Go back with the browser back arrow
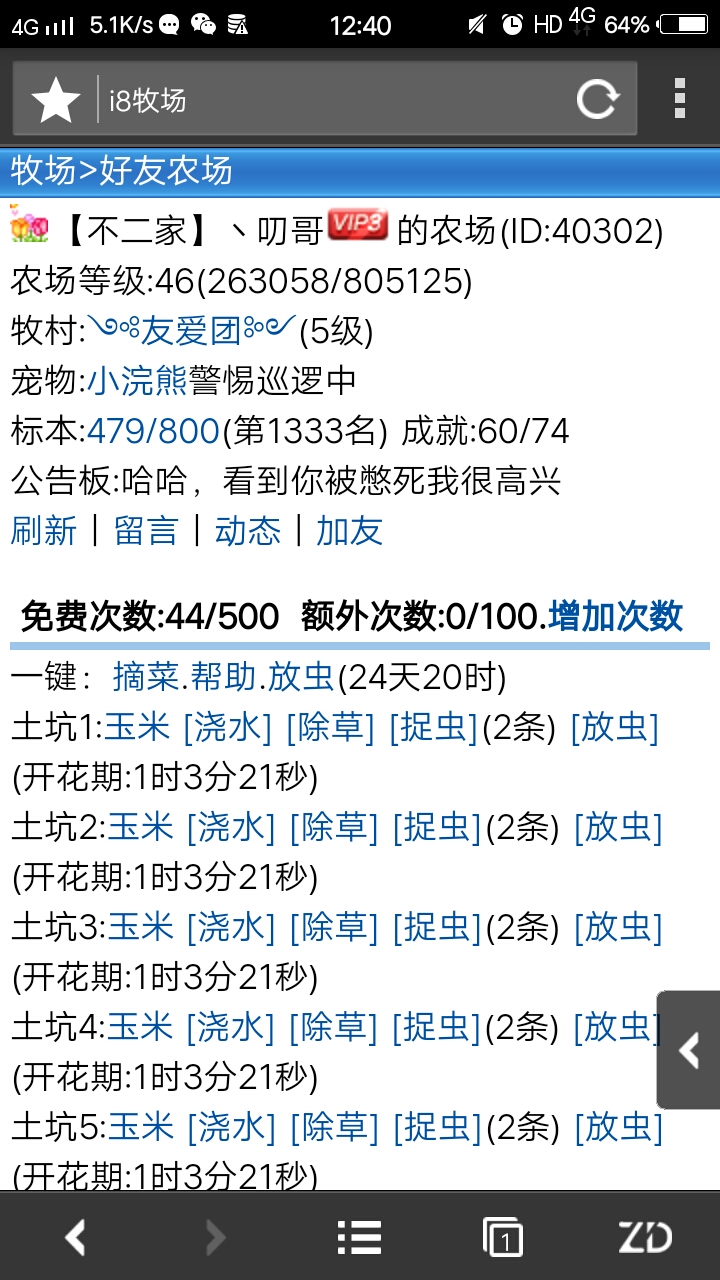Screen dimensions: 720x1280 tap(75, 1237)
